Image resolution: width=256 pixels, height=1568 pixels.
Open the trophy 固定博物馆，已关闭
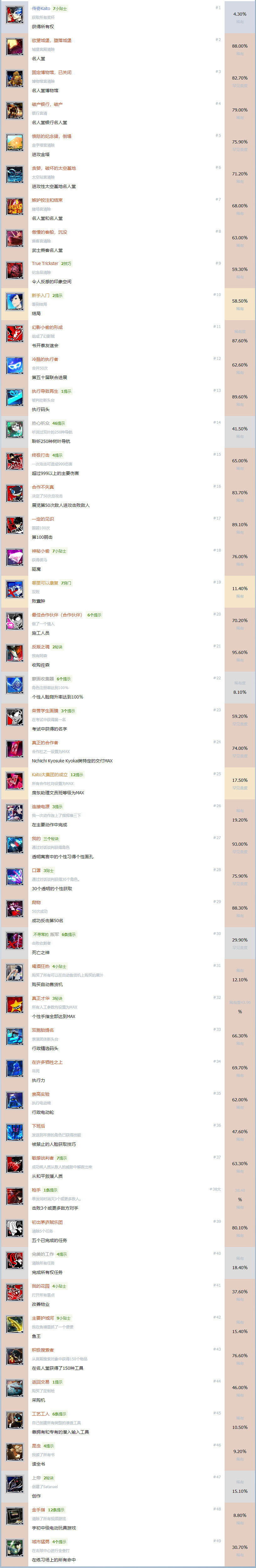point(51,72)
